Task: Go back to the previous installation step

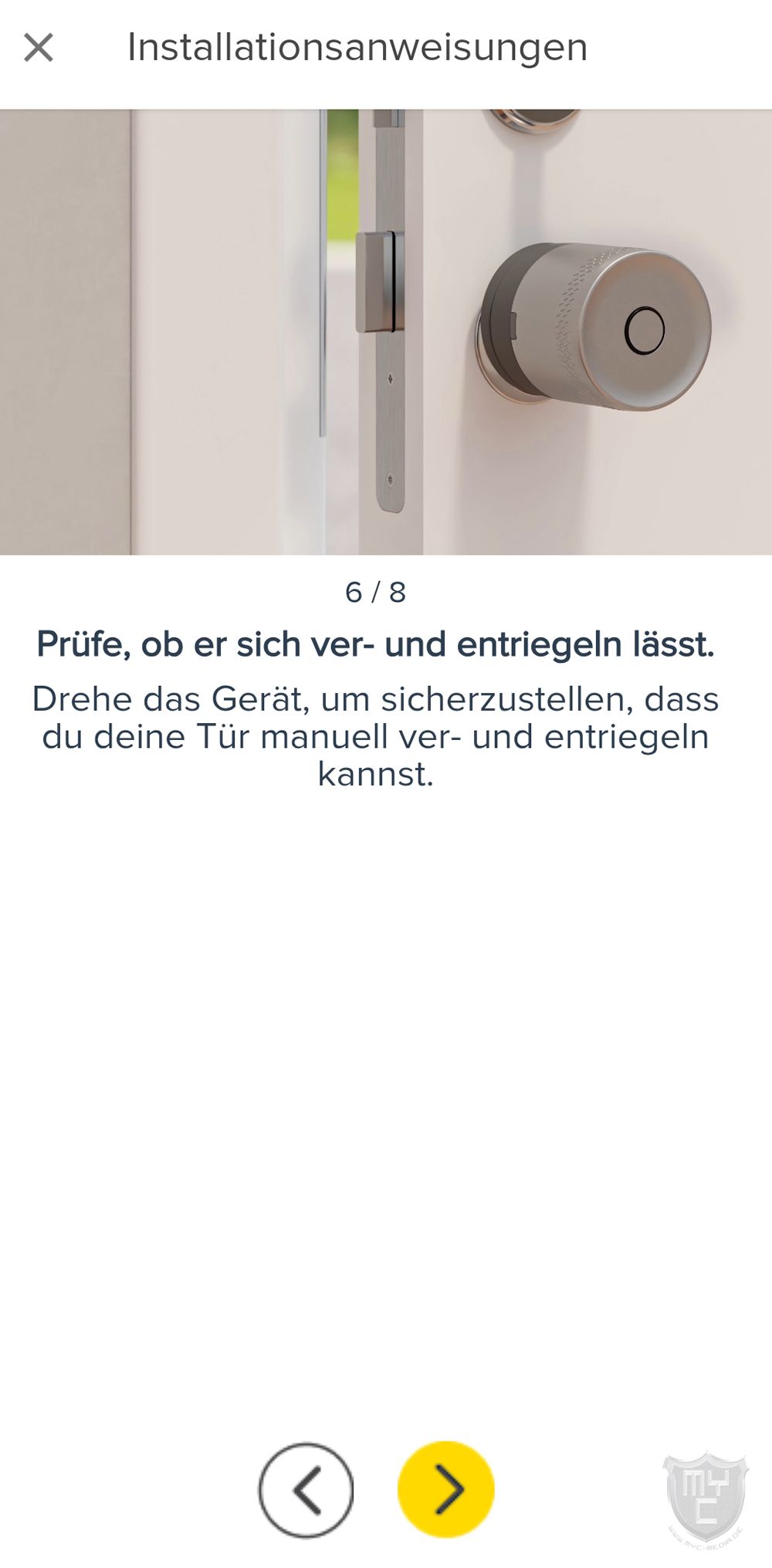Action: [306, 1489]
